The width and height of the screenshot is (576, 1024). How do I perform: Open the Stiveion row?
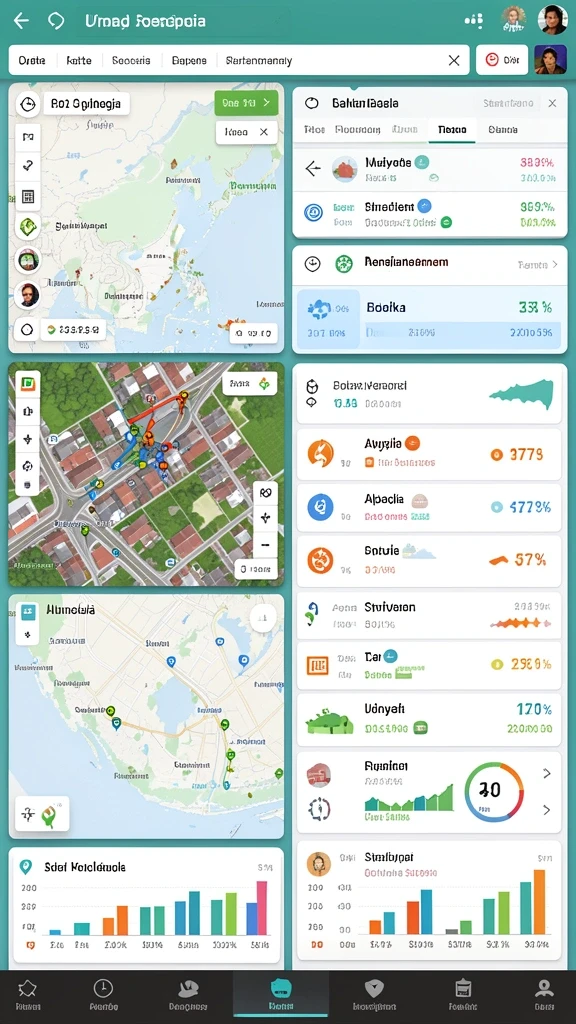[429, 615]
